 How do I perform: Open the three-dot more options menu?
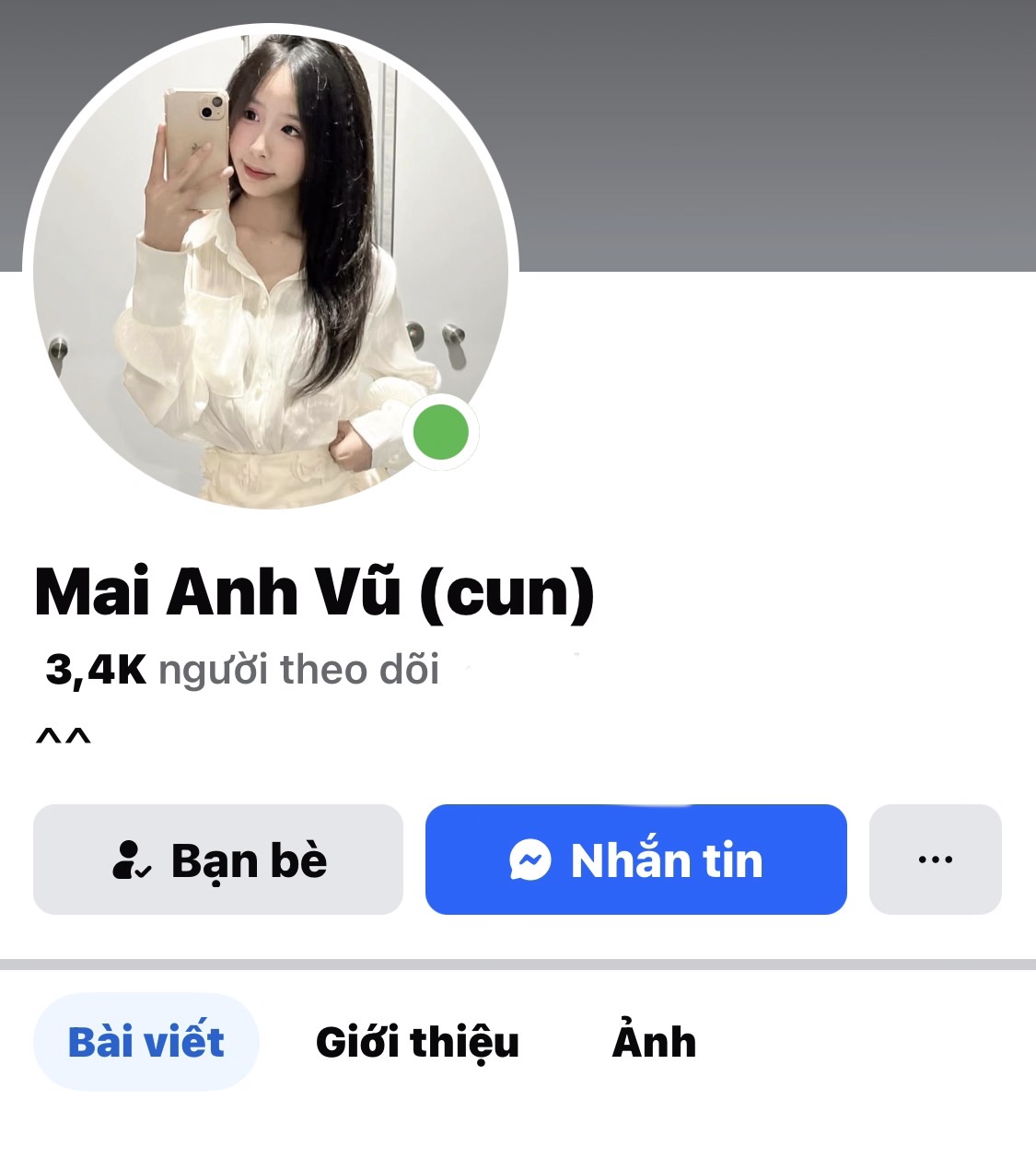(935, 860)
